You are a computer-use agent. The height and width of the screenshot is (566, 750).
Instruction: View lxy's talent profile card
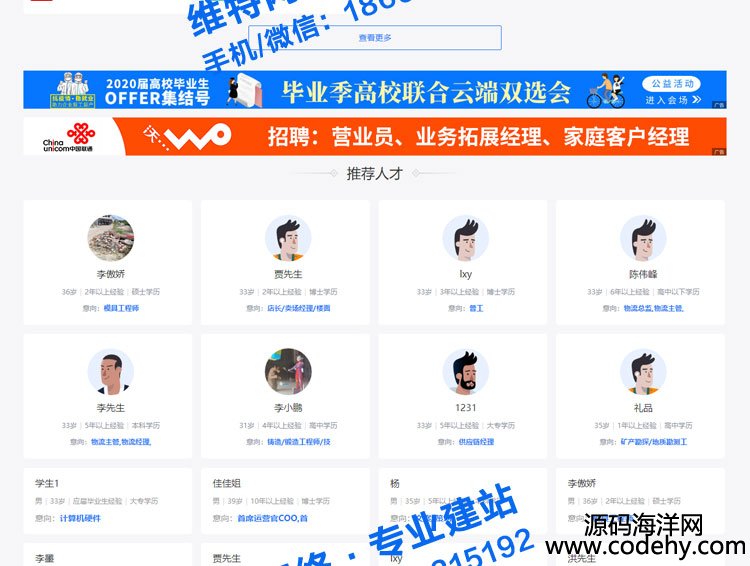[464, 262]
